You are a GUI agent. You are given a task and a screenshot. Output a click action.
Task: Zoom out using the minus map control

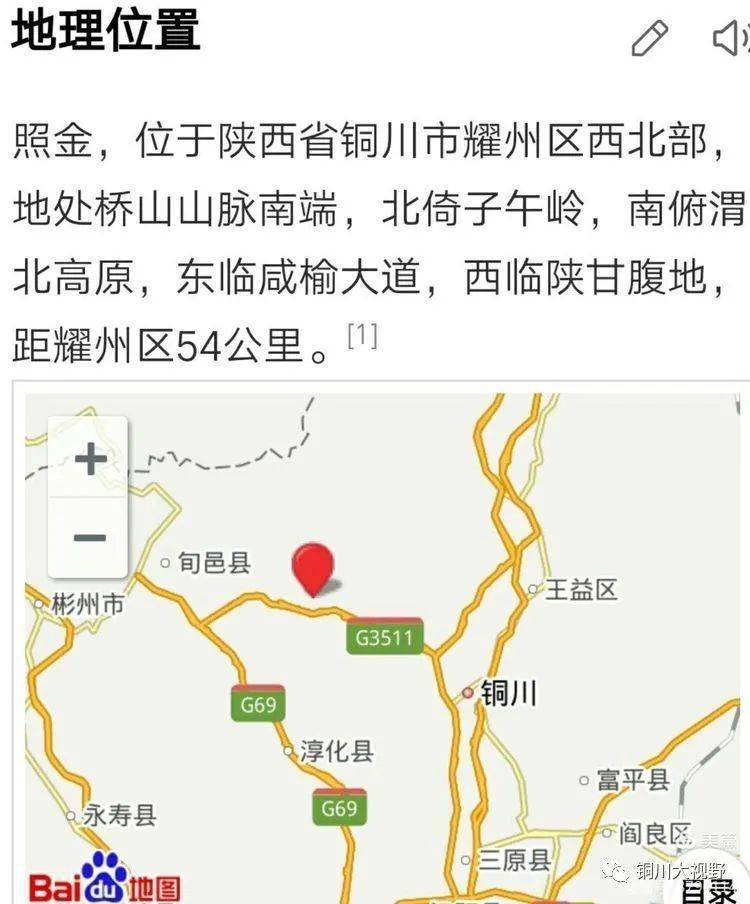(88, 536)
